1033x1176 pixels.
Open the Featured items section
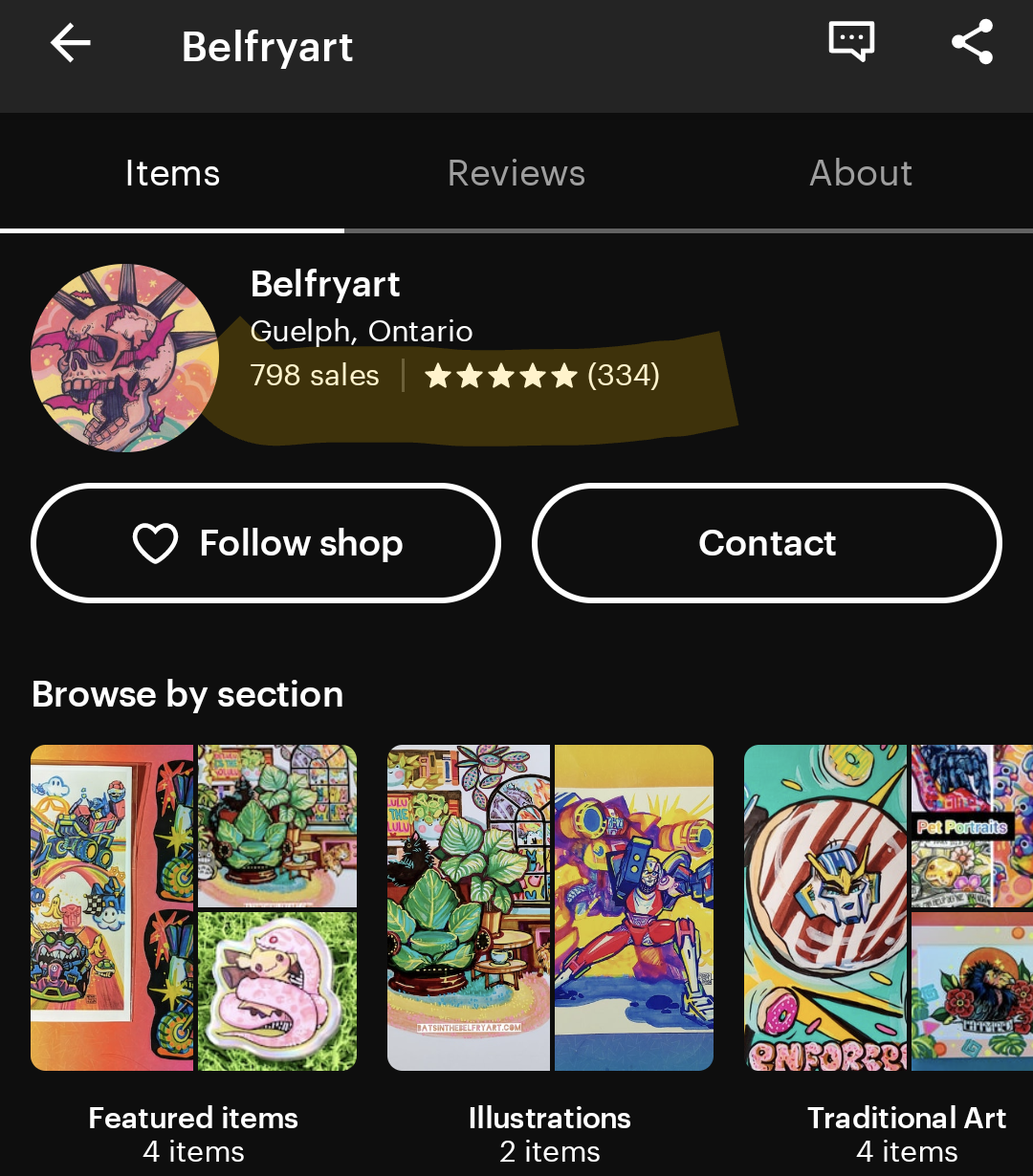click(x=193, y=908)
